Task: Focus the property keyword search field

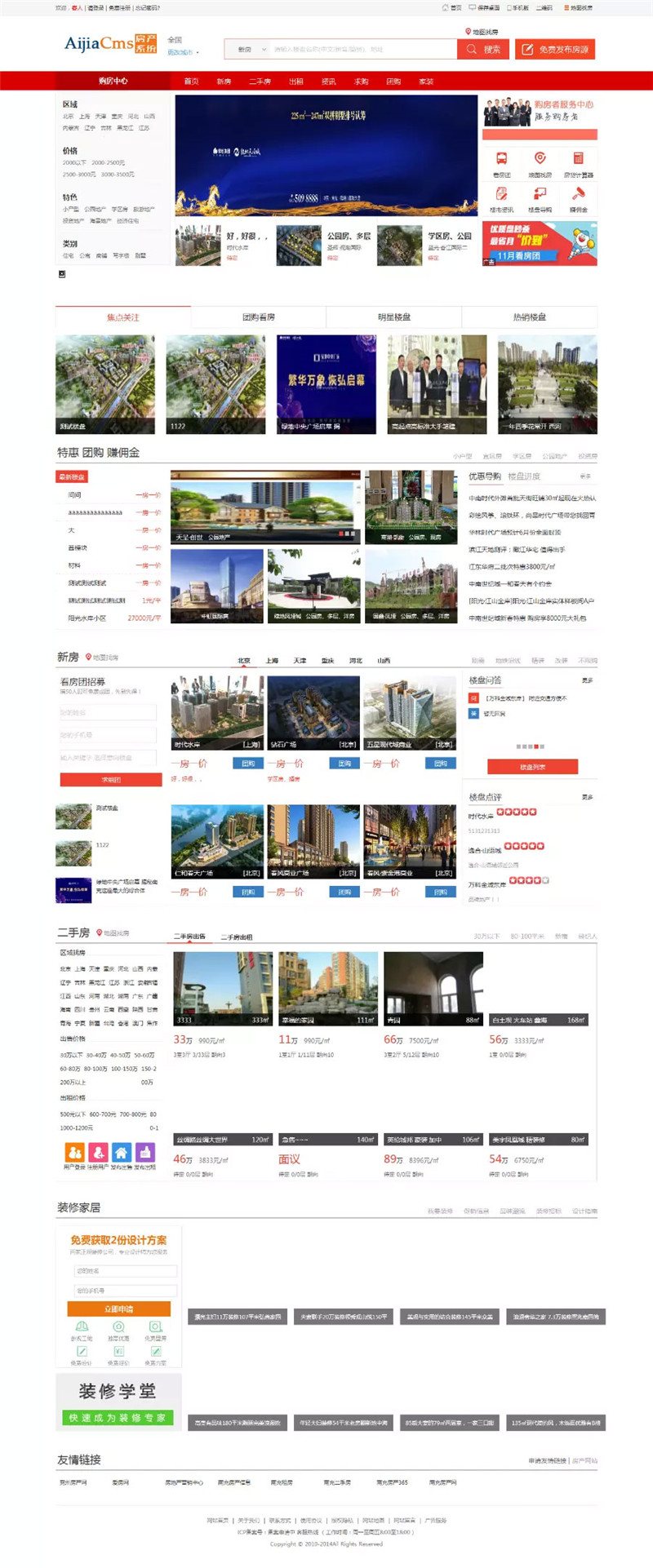Action: point(363,50)
